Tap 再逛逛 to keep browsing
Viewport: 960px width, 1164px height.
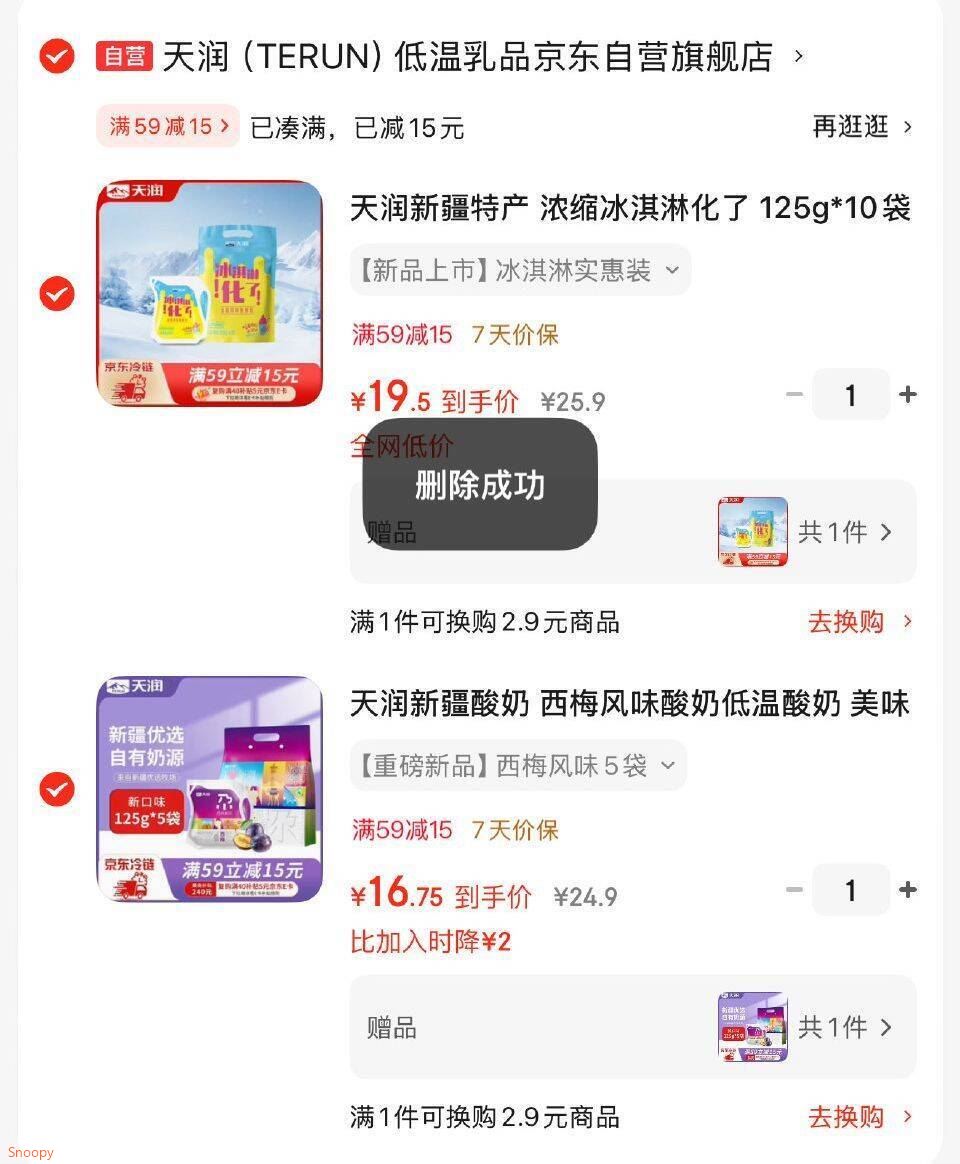click(862, 127)
